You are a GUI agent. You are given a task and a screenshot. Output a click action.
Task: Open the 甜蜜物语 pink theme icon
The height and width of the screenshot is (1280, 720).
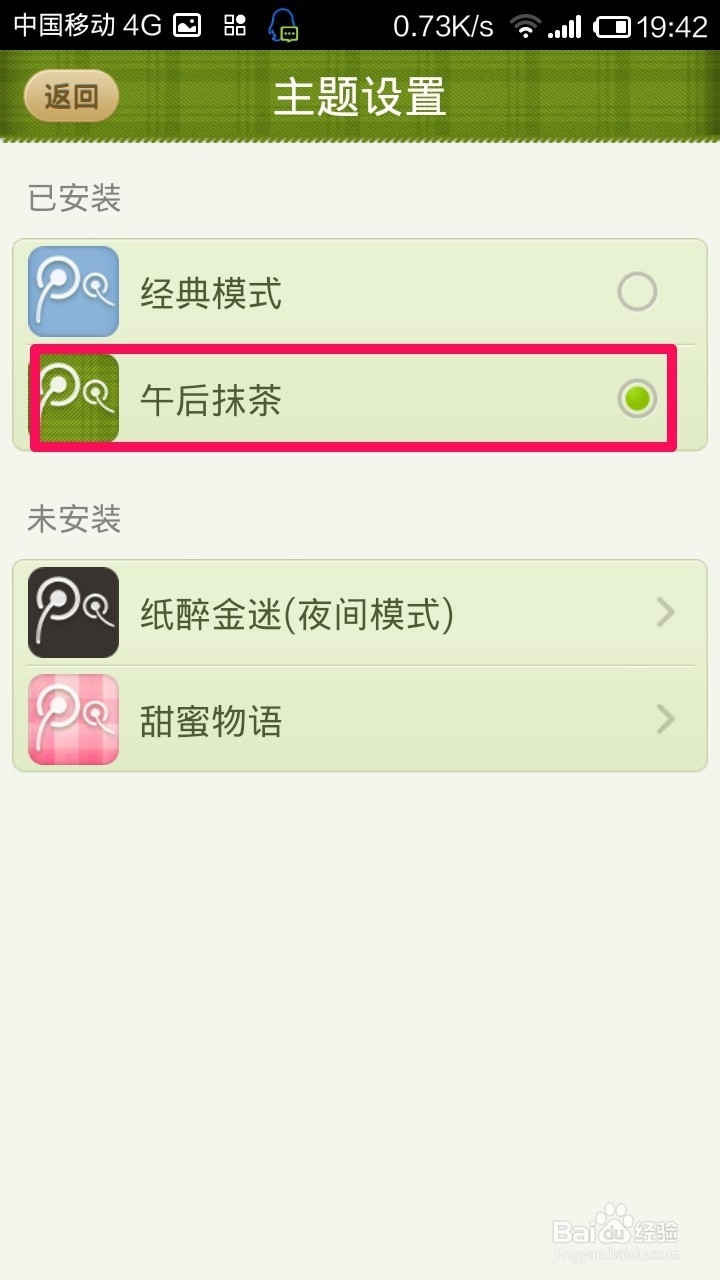point(72,719)
